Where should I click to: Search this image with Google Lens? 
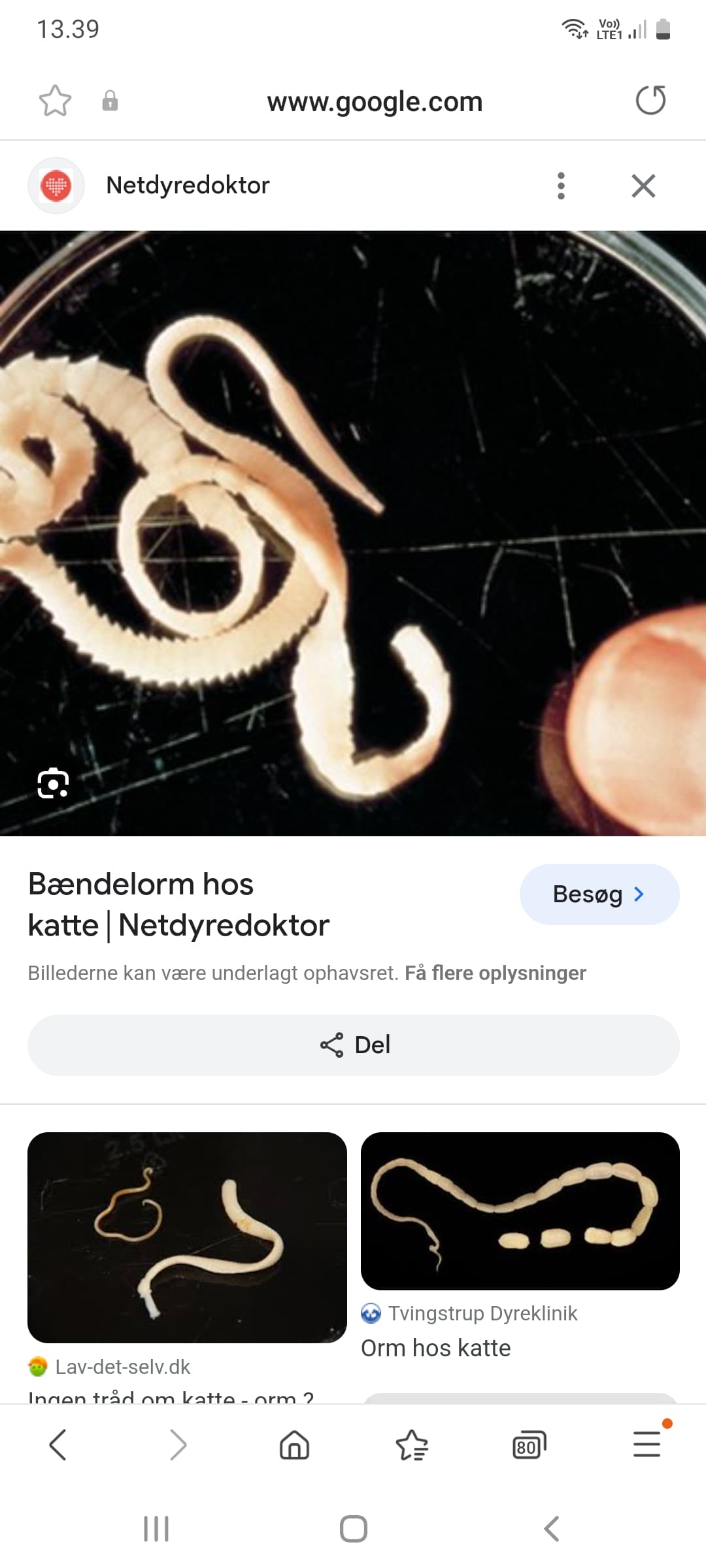[x=53, y=783]
